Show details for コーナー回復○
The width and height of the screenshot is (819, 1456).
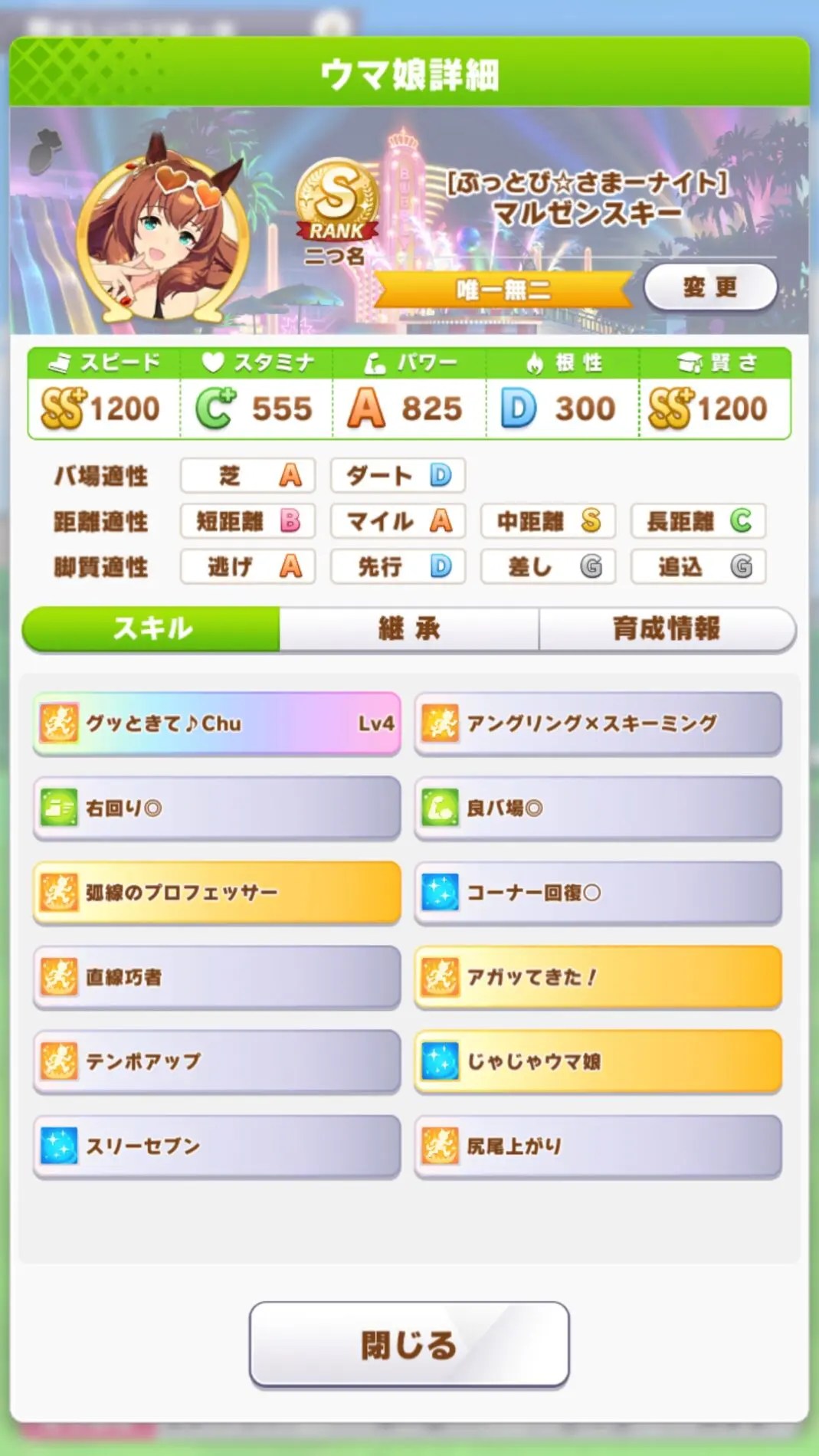click(x=598, y=892)
